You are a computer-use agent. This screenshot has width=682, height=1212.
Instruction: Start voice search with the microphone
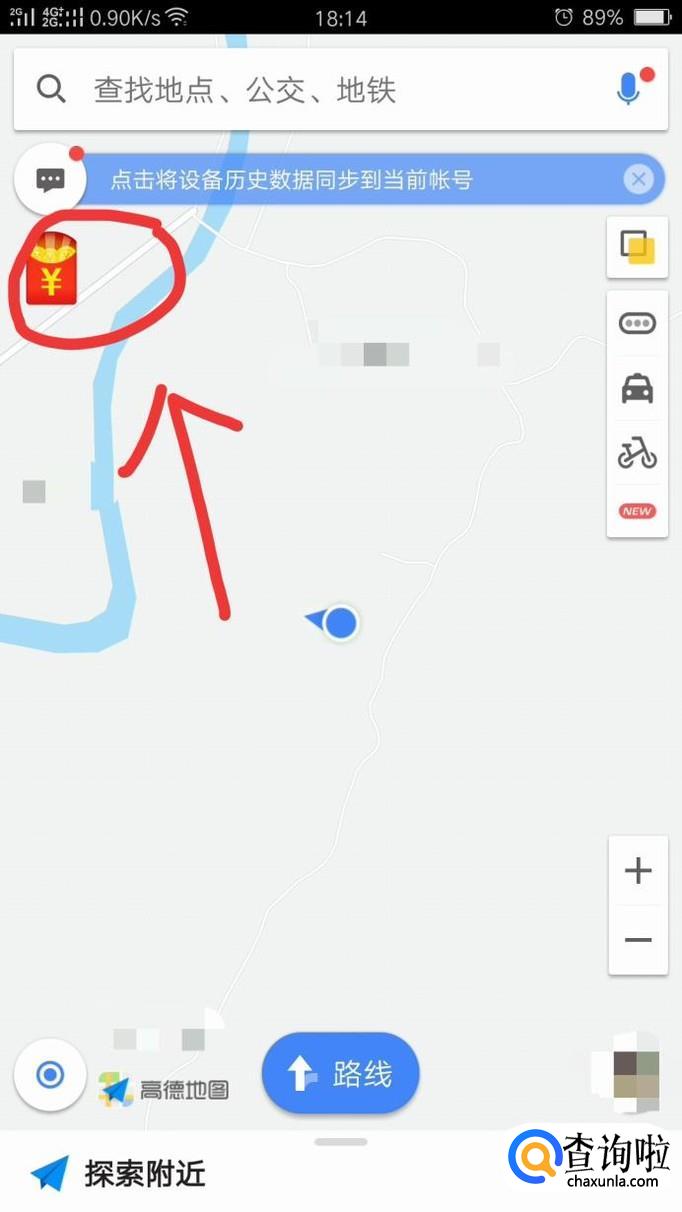pyautogui.click(x=629, y=90)
